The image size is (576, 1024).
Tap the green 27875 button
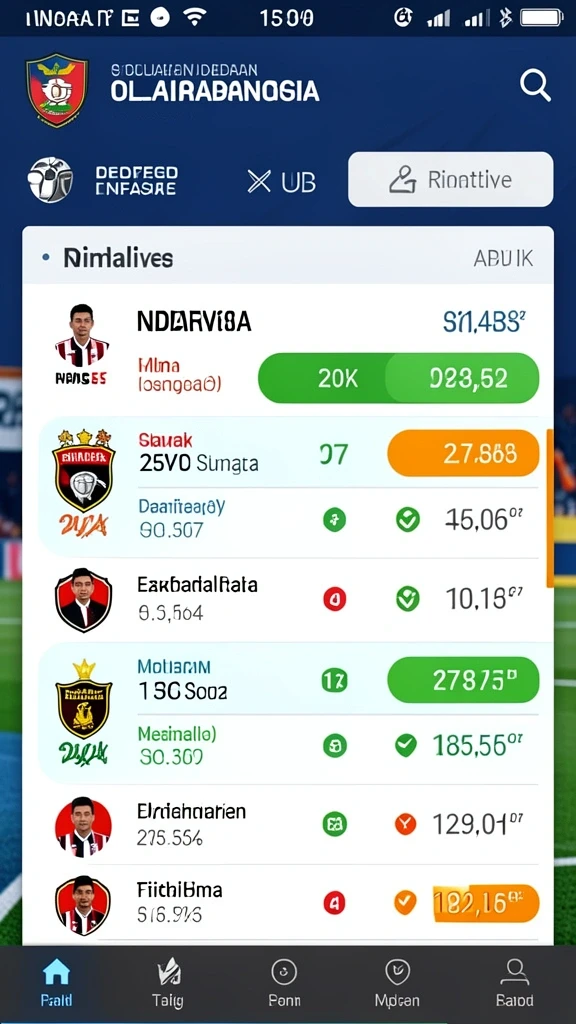tap(463, 680)
